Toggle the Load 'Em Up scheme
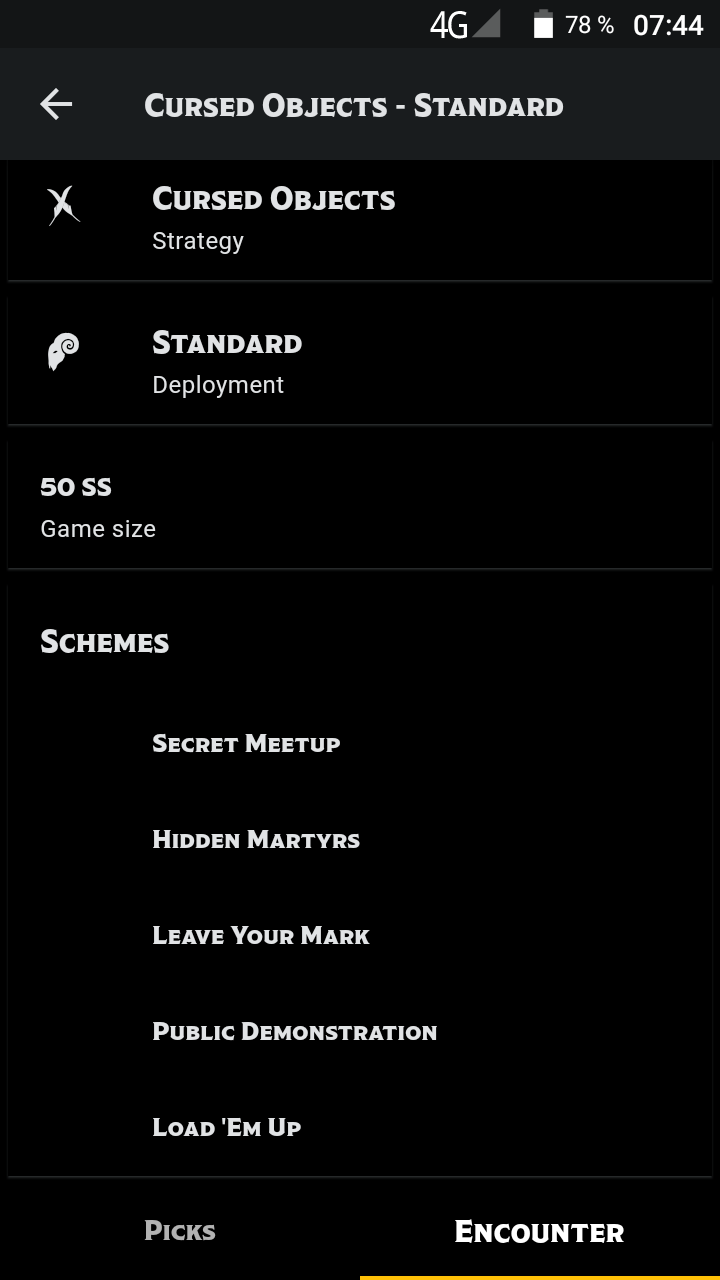 tap(226, 1127)
